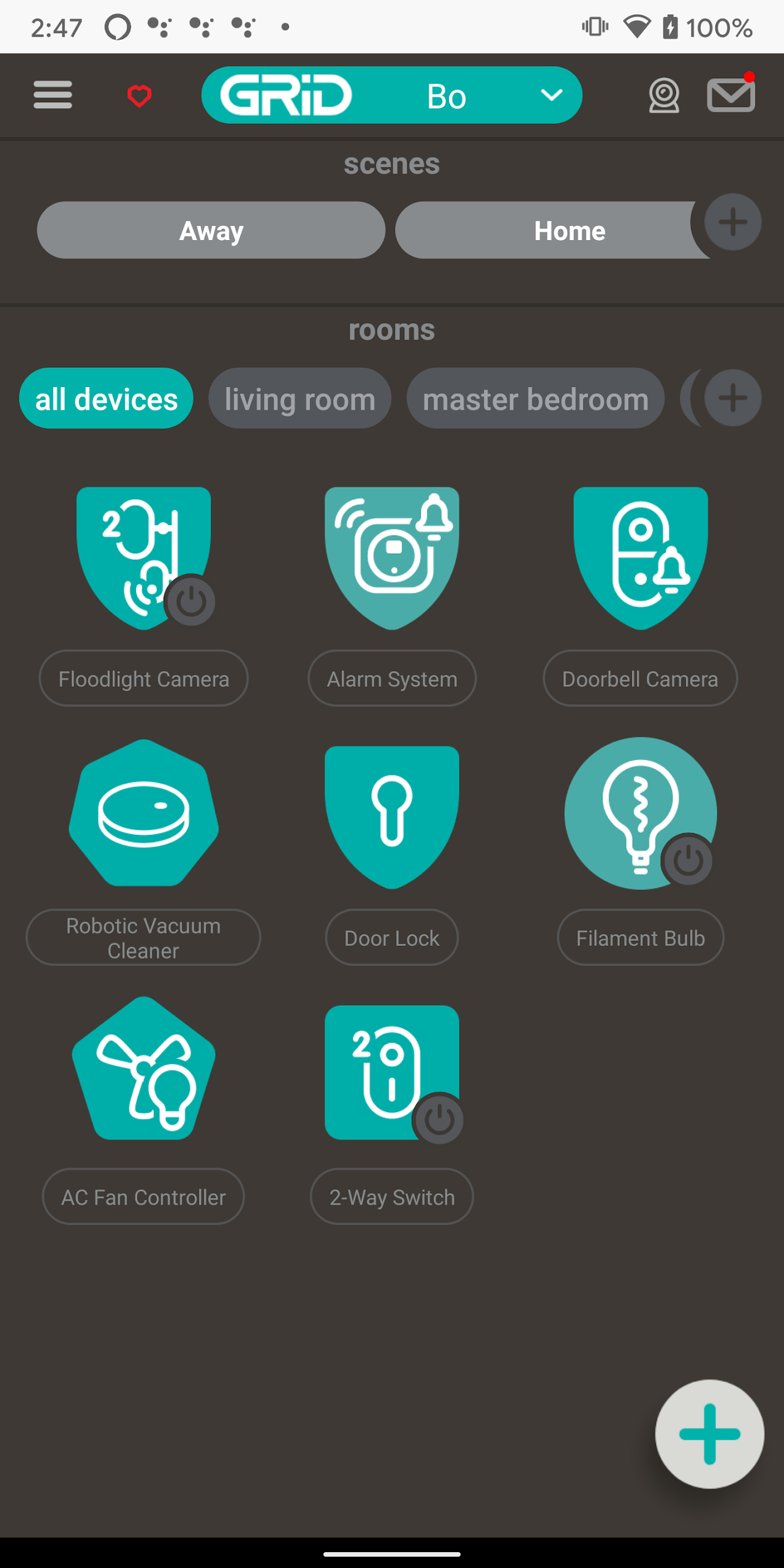Open the camera monitoring icon in top bar
The width and height of the screenshot is (784, 1568).
663,95
